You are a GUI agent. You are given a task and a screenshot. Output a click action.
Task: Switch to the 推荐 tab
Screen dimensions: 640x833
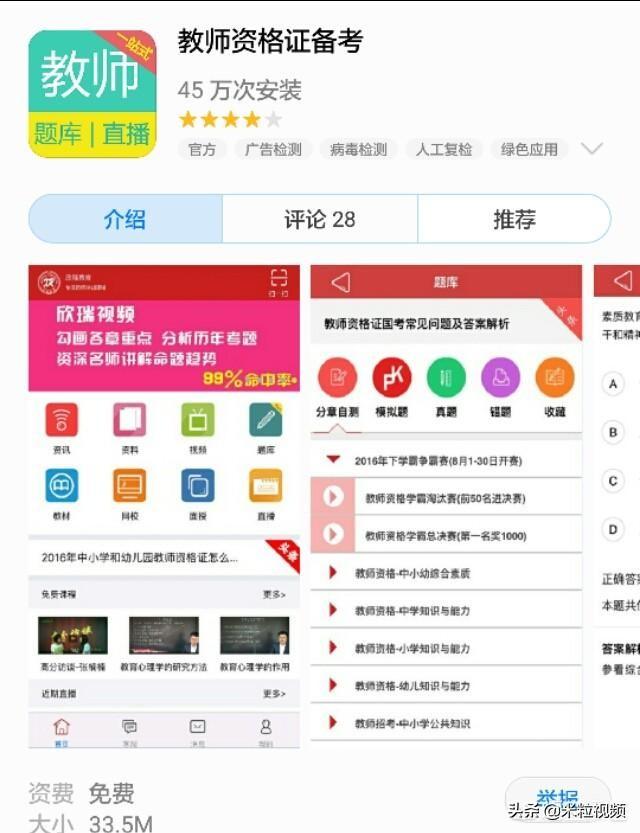[513, 219]
